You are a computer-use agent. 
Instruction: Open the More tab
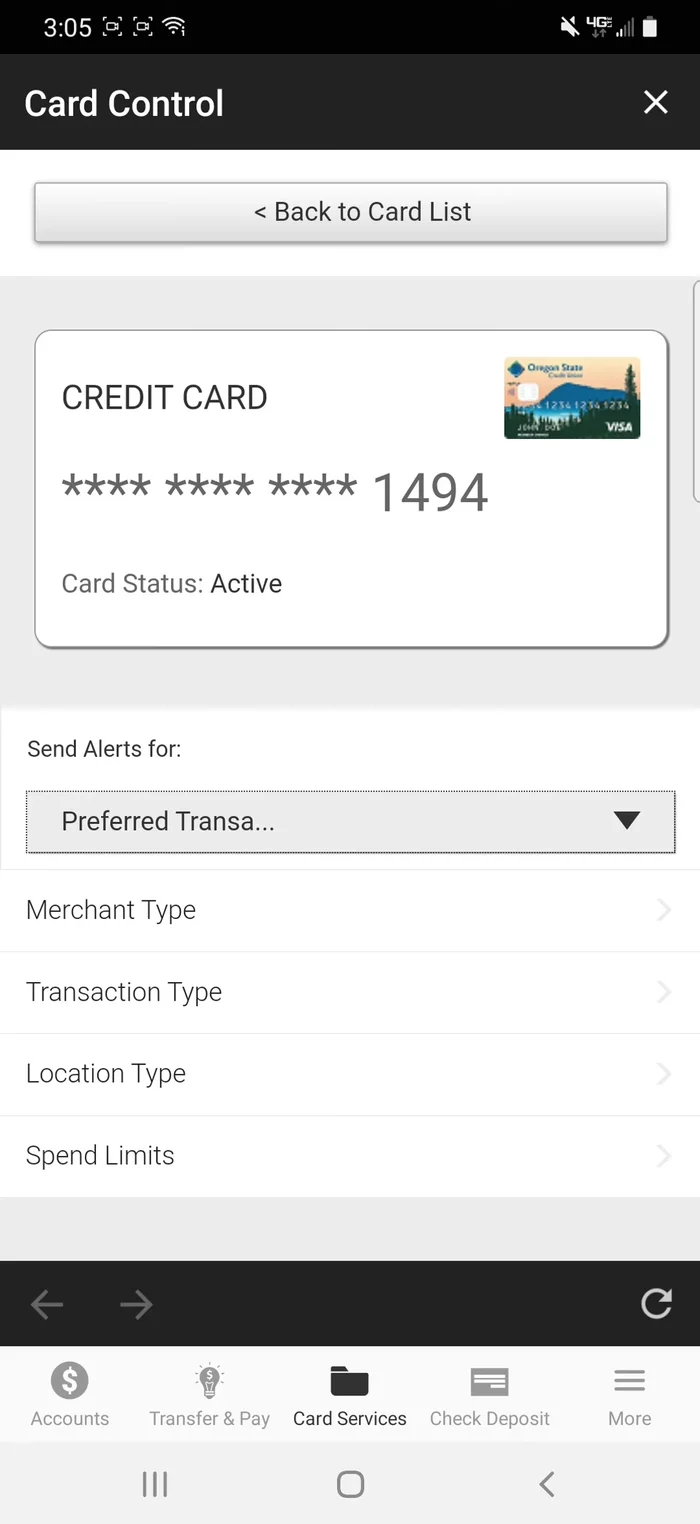[x=630, y=1396]
